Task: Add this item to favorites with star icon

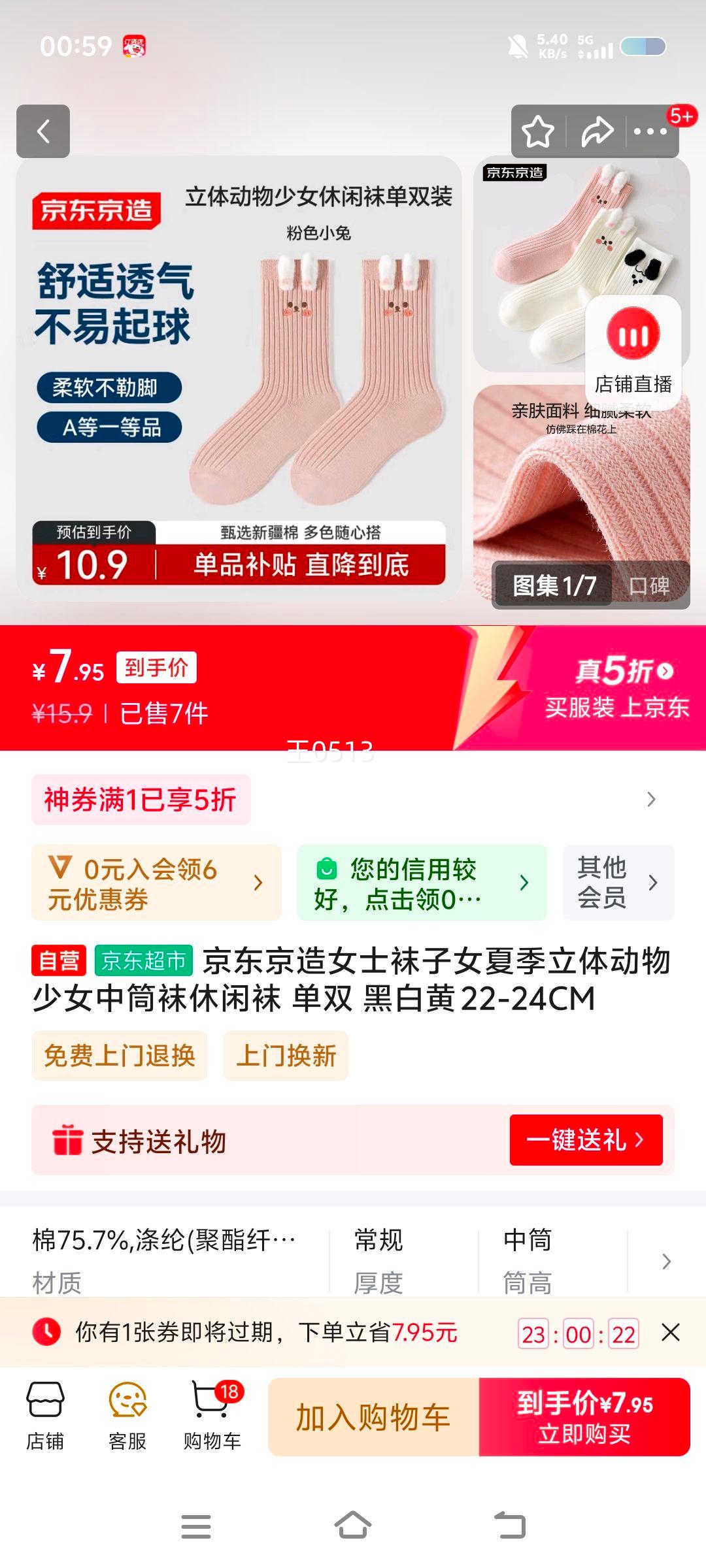Action: 539,132
